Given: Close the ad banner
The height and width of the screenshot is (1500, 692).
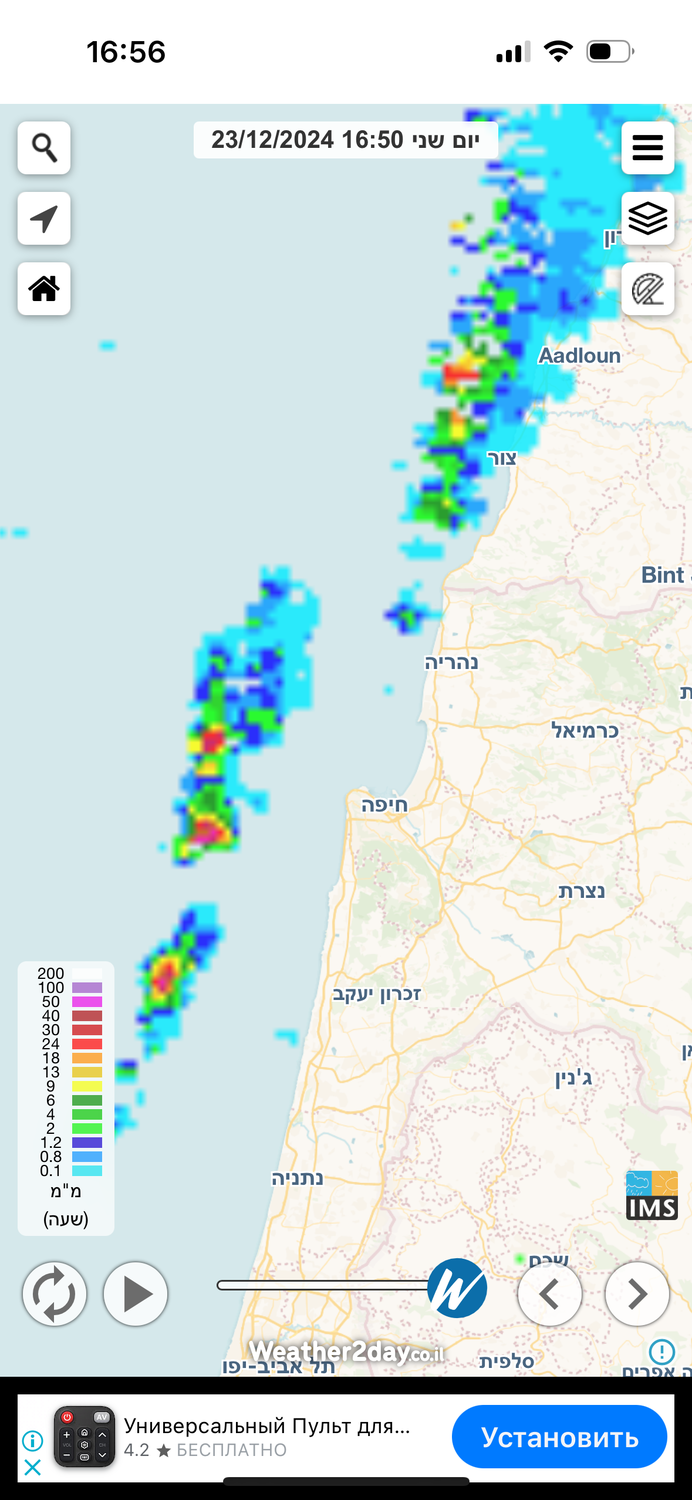Looking at the screenshot, I should 33,1467.
